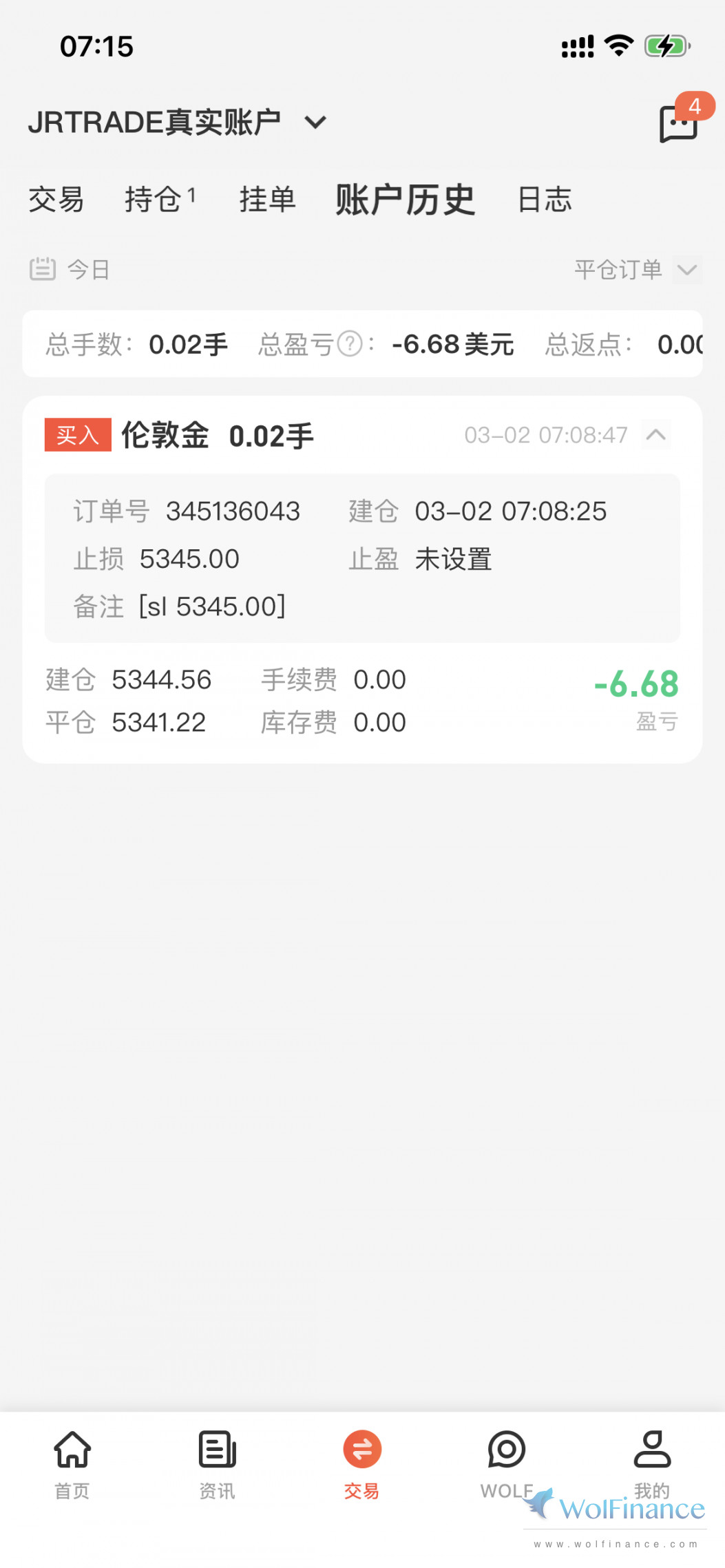Select the 今日 date filter
The height and width of the screenshot is (1568, 725).
(71, 269)
